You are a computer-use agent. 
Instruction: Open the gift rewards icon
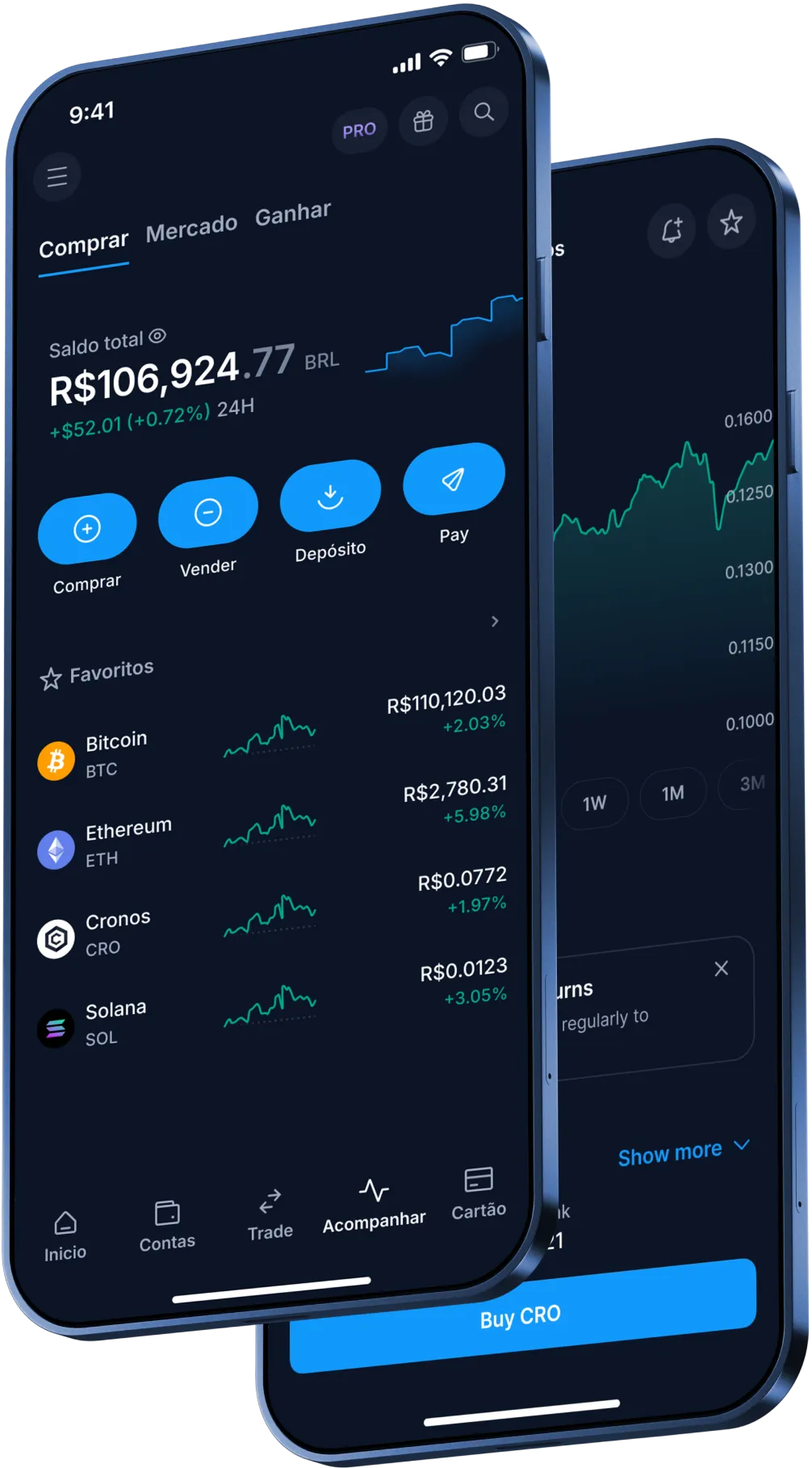[x=424, y=120]
